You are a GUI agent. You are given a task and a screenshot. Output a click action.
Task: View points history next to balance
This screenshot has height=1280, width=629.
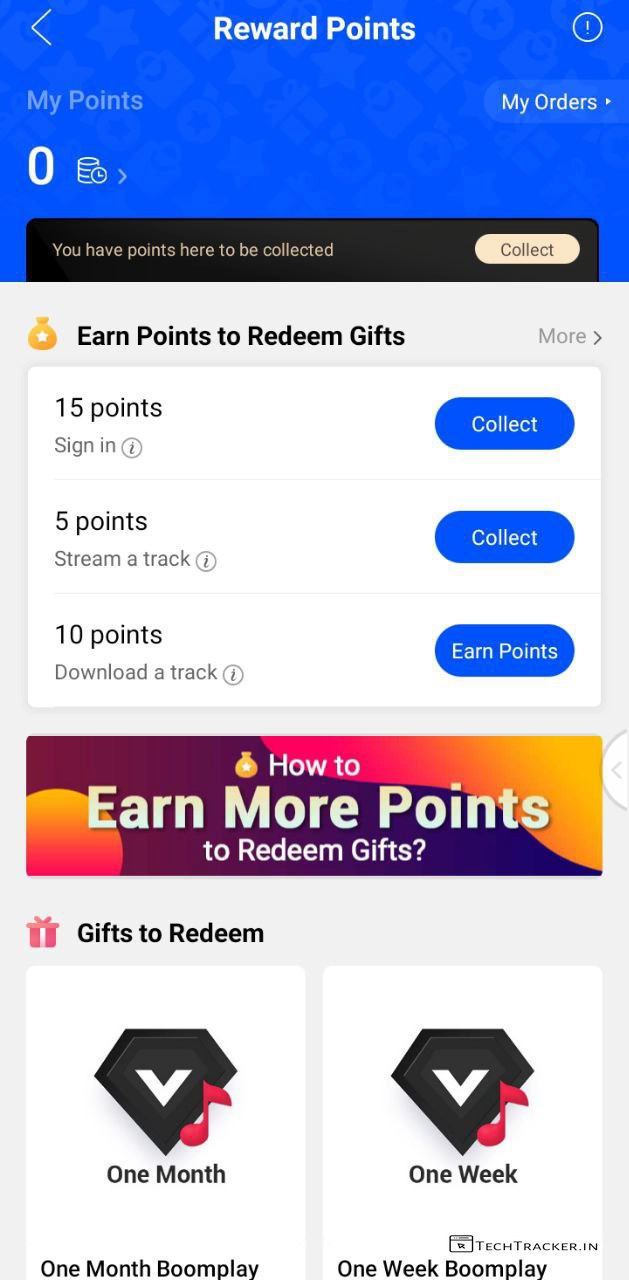101,172
